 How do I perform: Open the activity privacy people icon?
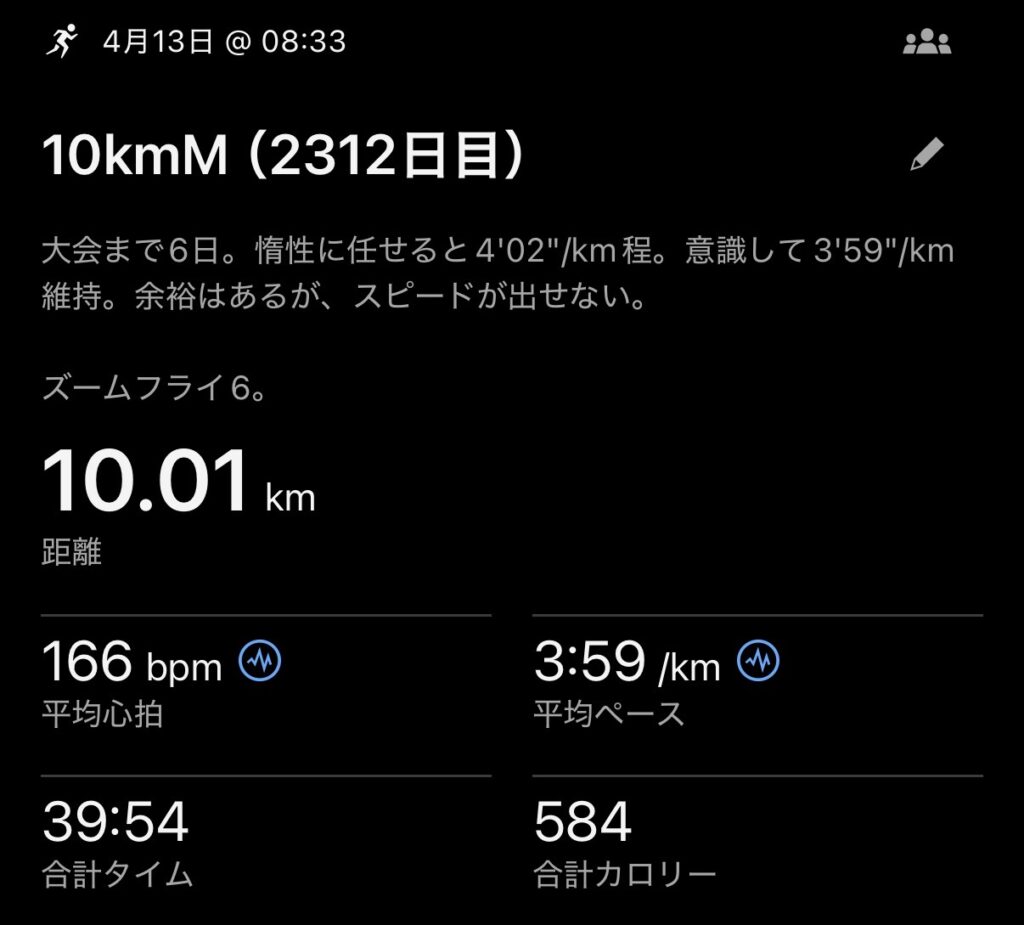[927, 43]
